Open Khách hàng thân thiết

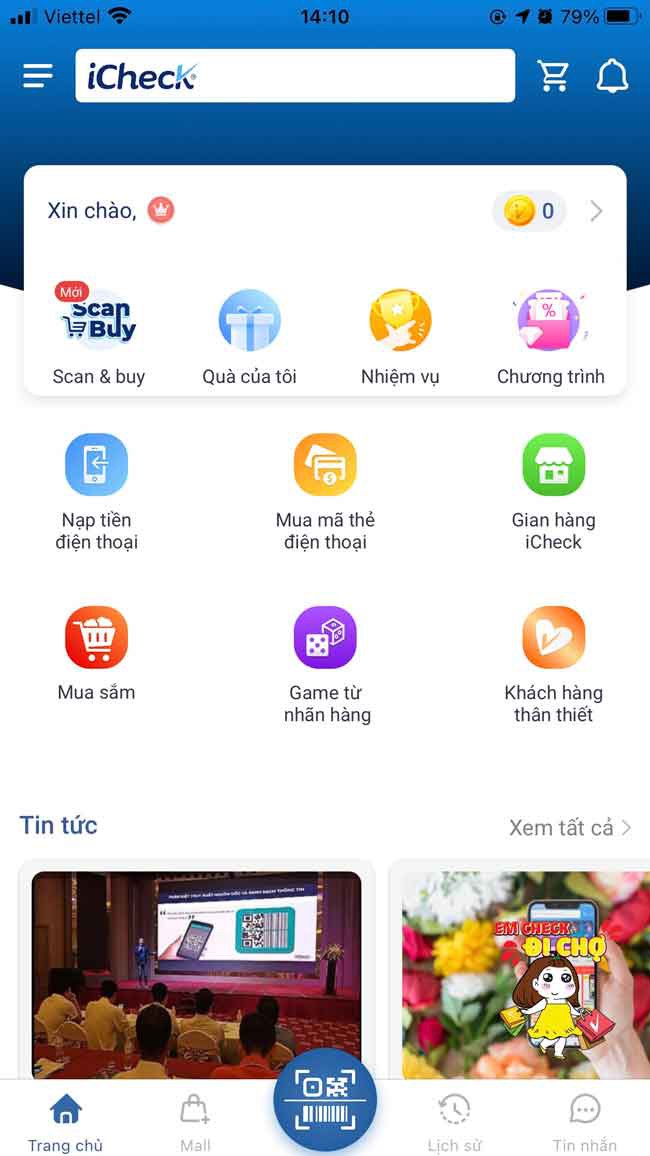(553, 660)
